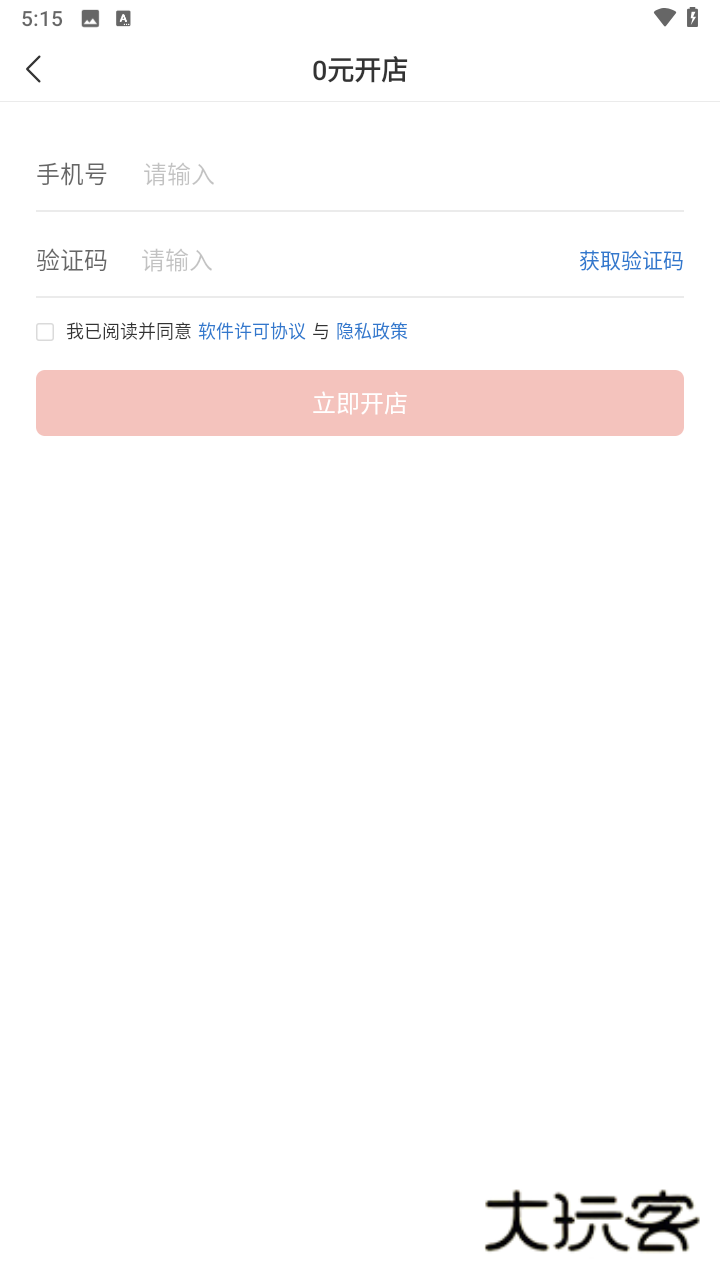Open the 软件许可协议 license agreement

click(x=250, y=331)
